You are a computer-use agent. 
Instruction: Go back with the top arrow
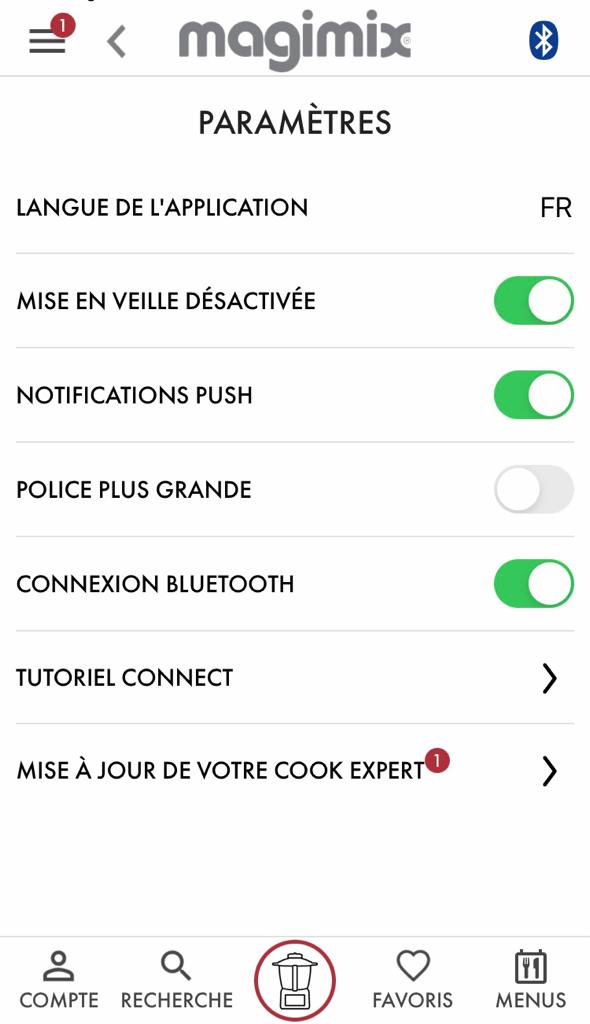(116, 42)
